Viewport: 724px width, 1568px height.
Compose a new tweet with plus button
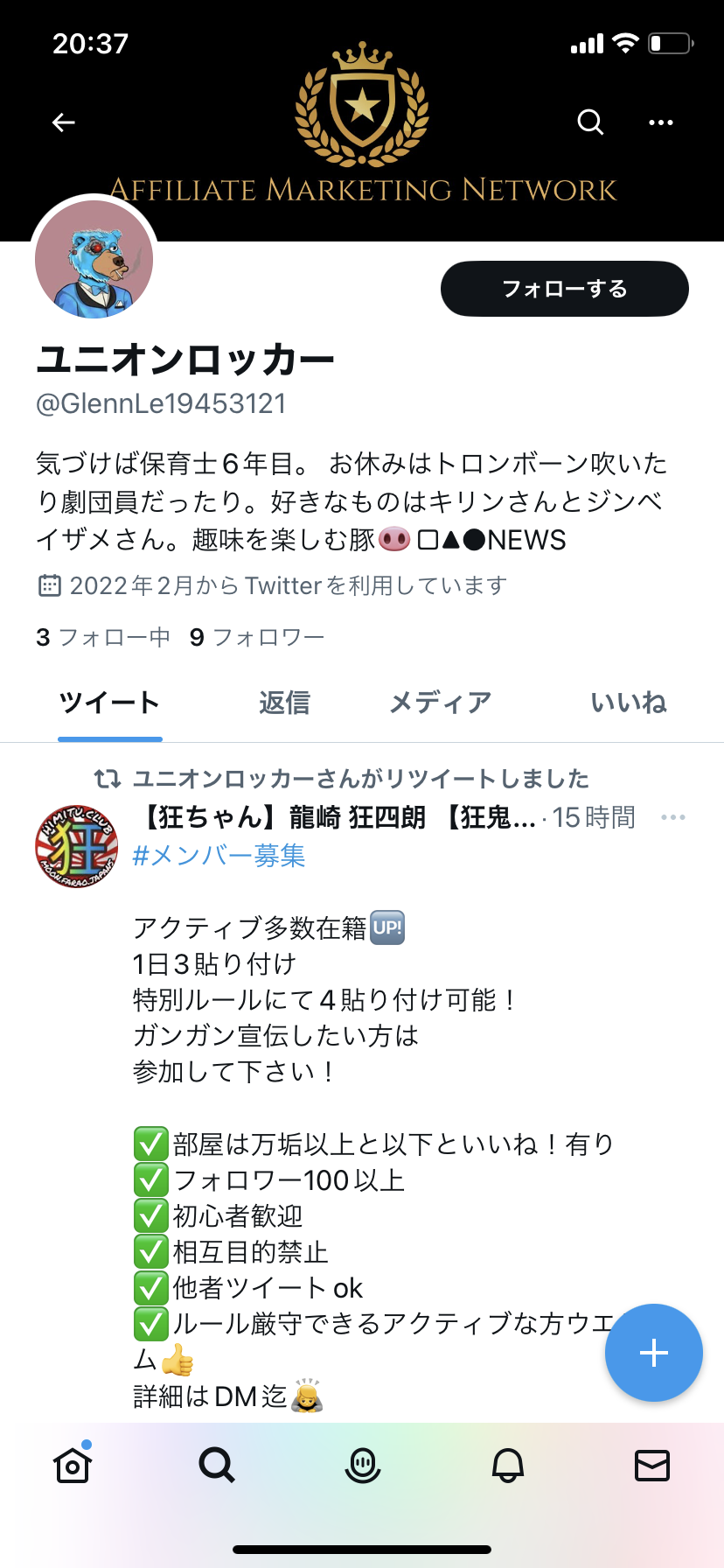(x=654, y=1353)
